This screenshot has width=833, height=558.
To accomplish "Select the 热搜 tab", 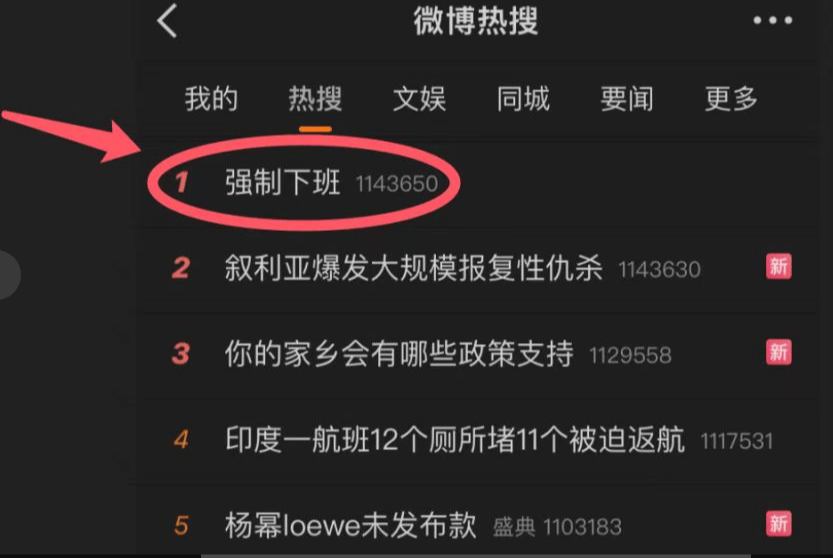I will 315,99.
